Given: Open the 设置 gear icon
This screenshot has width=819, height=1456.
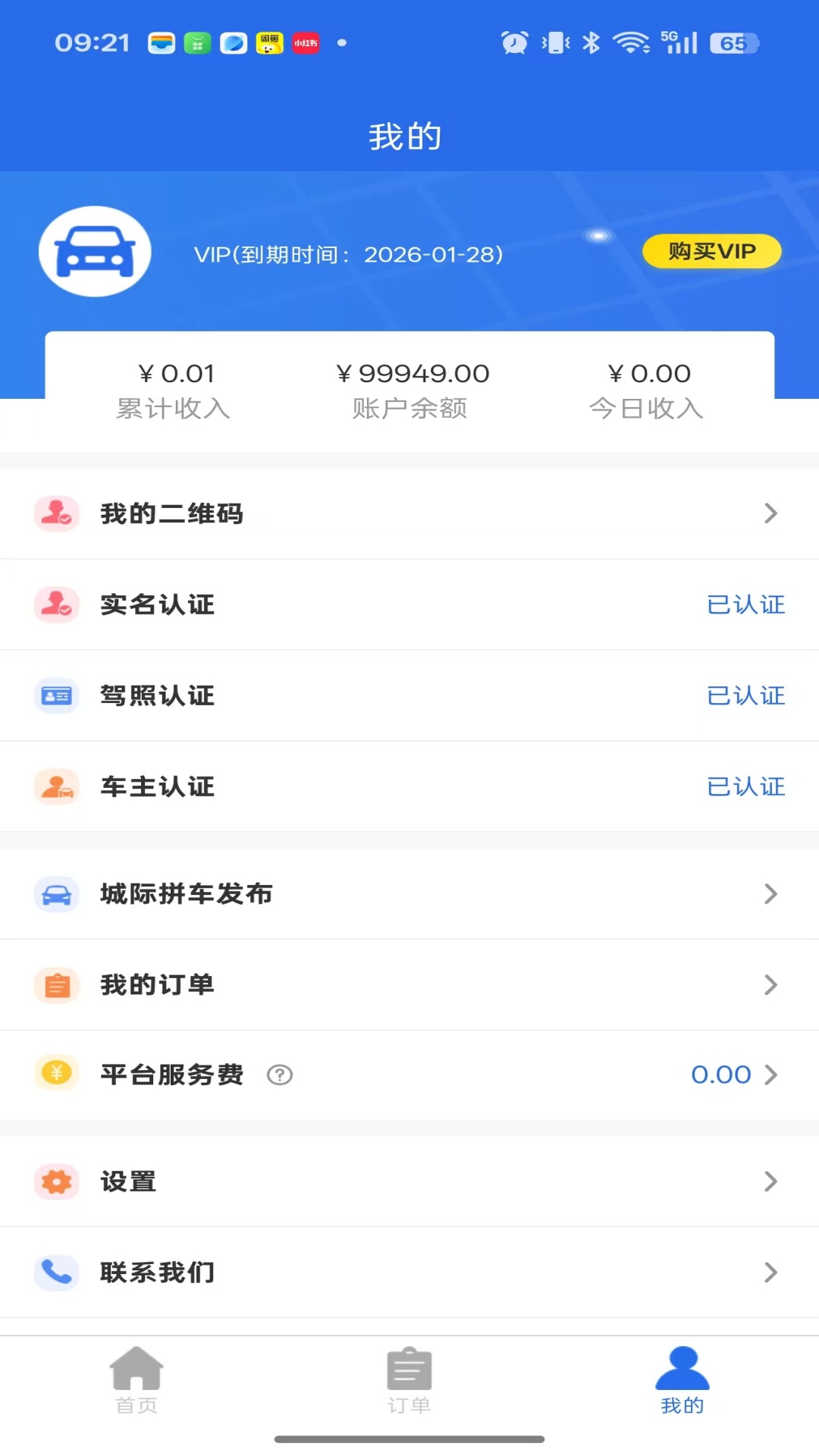Looking at the screenshot, I should click(x=56, y=1181).
